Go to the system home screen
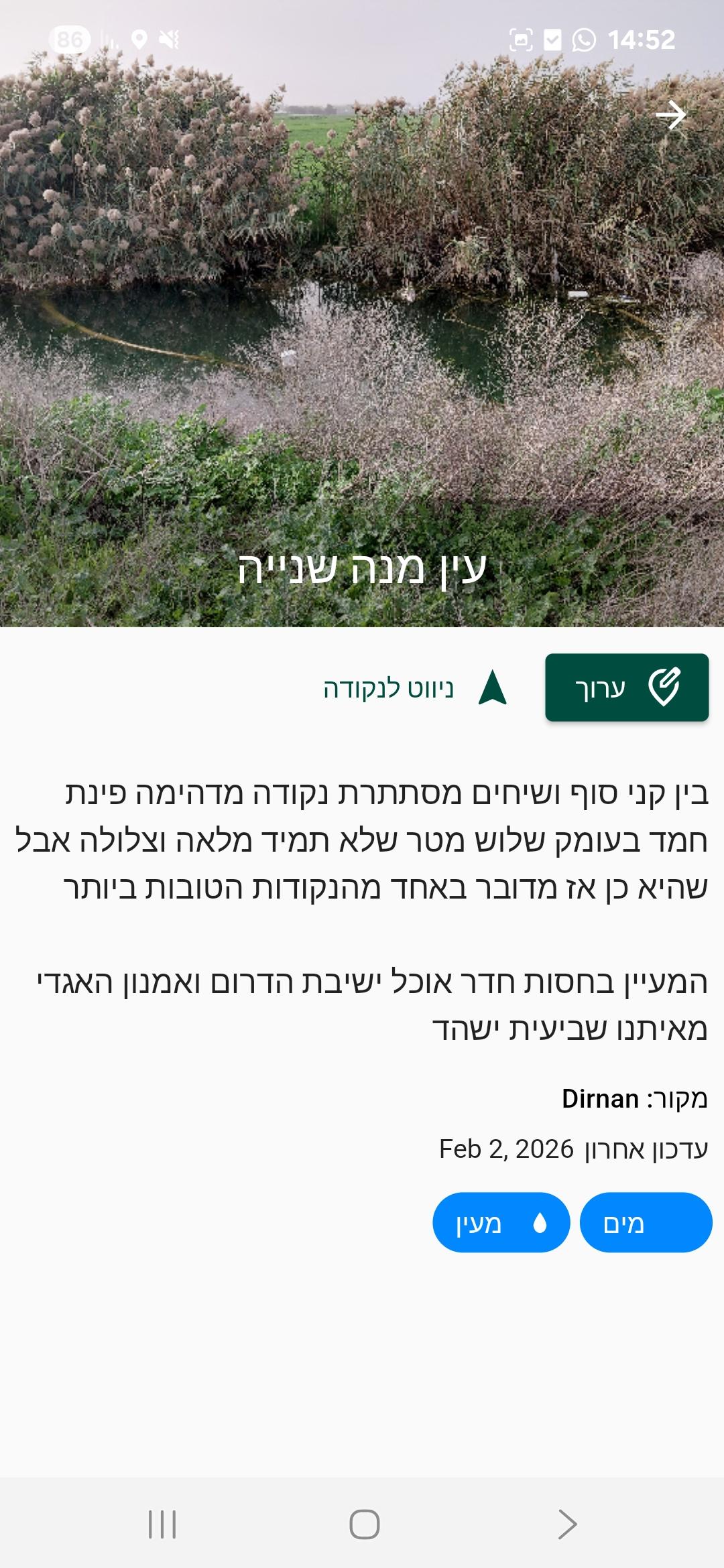Image resolution: width=724 pixels, height=1568 pixels. point(364,1524)
